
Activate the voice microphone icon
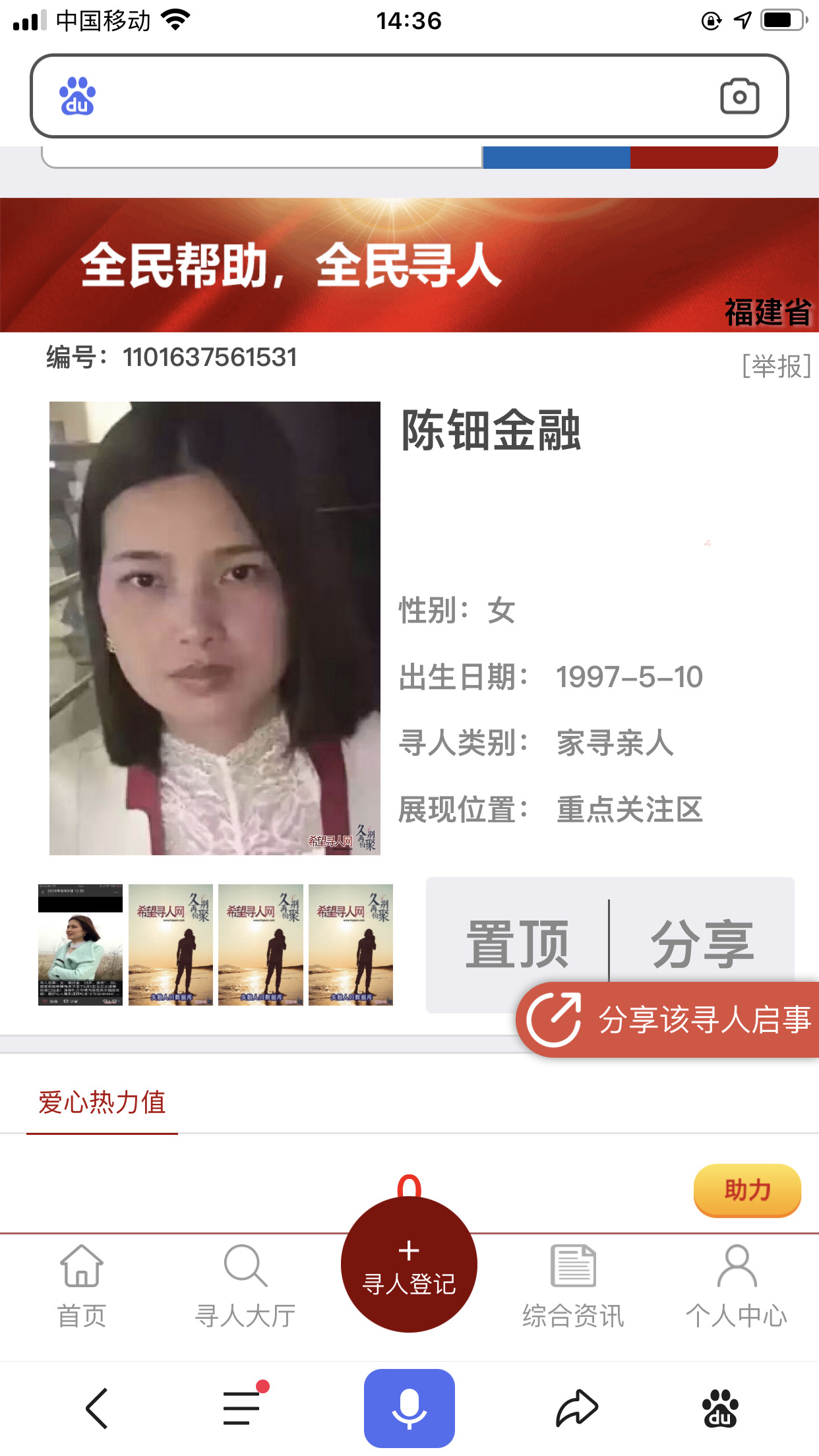pyautogui.click(x=409, y=1407)
